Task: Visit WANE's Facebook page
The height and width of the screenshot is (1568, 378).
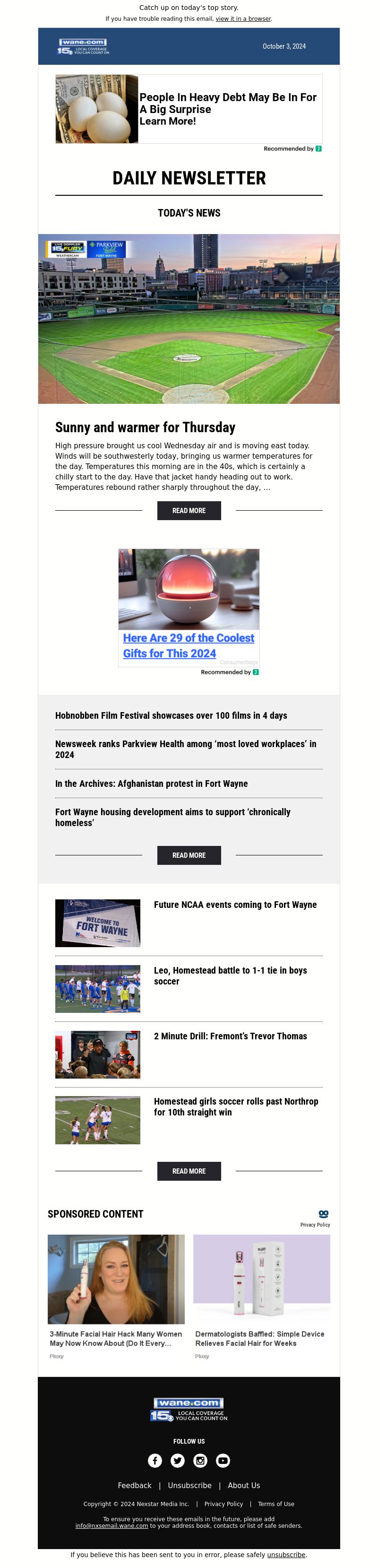Action: (155, 1460)
